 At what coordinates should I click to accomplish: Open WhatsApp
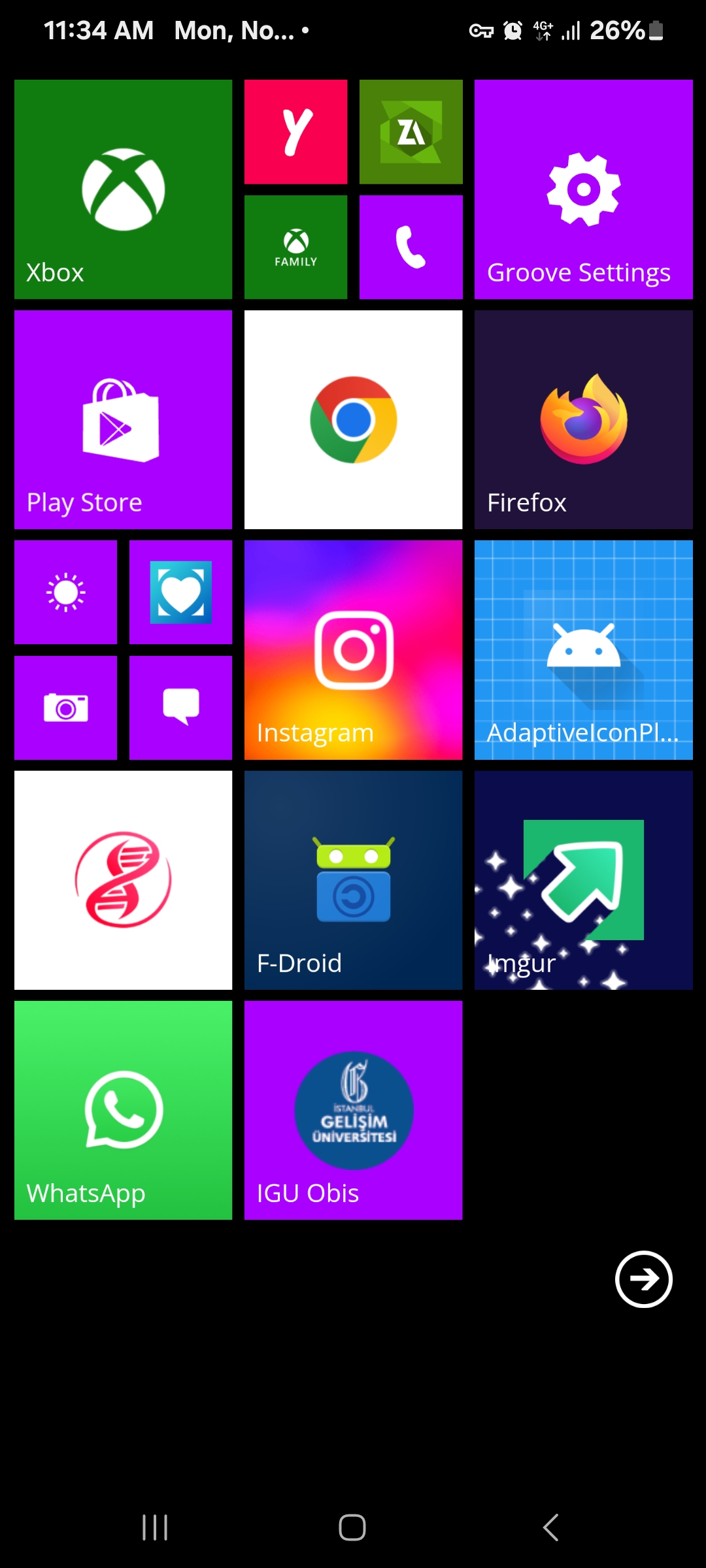pyautogui.click(x=123, y=1110)
